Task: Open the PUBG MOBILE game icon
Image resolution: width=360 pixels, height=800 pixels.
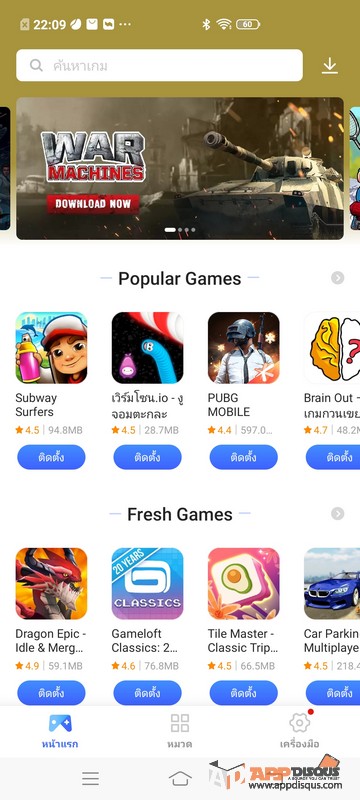Action: pos(243,348)
